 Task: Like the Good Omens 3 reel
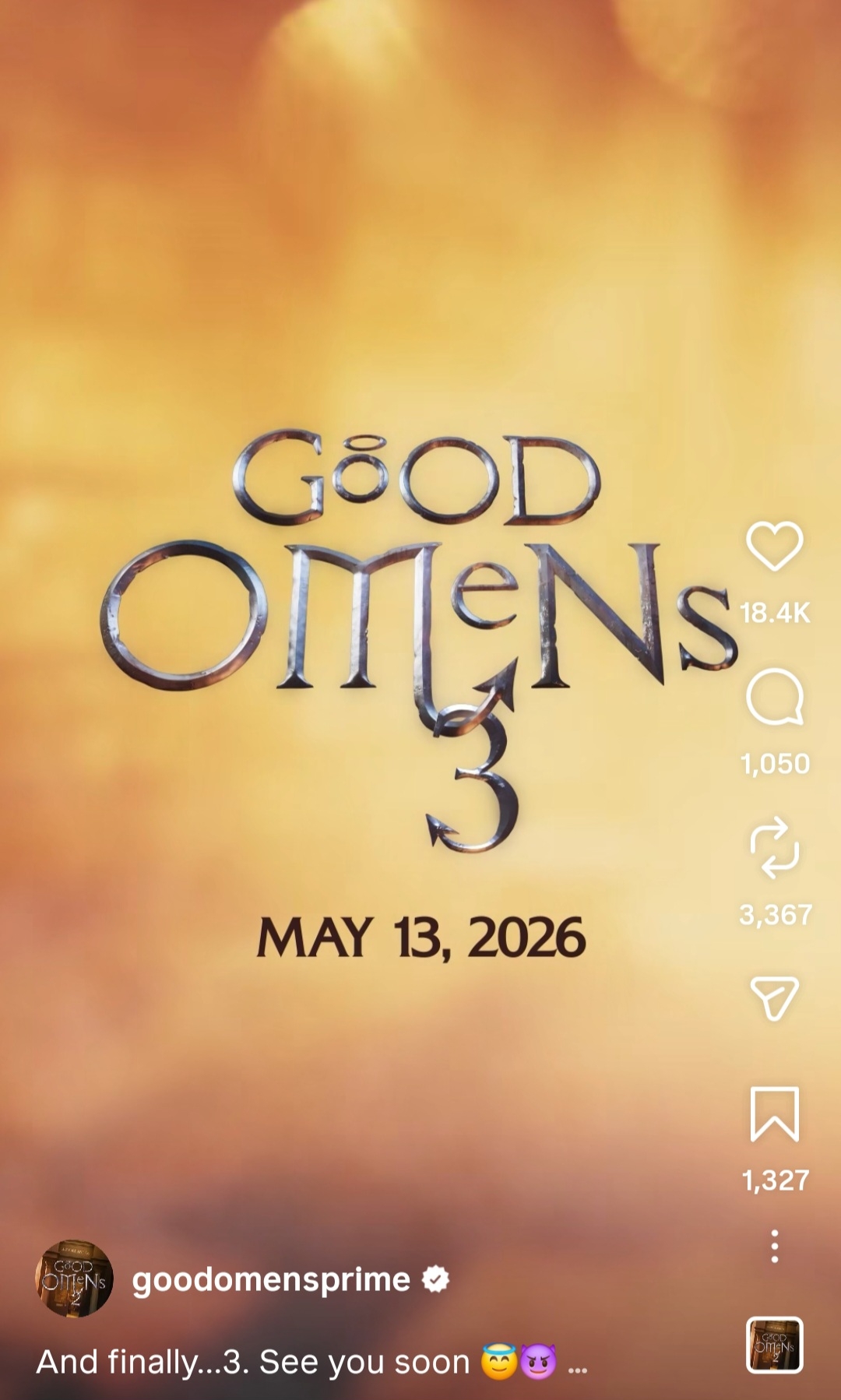coord(774,546)
